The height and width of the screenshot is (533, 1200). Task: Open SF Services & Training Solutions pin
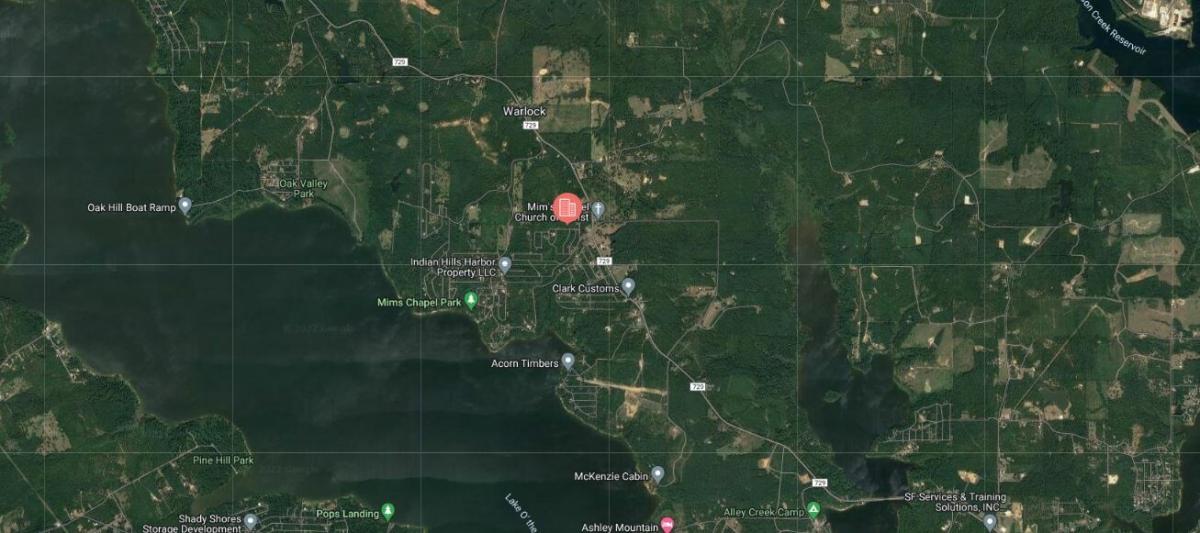coord(990,521)
